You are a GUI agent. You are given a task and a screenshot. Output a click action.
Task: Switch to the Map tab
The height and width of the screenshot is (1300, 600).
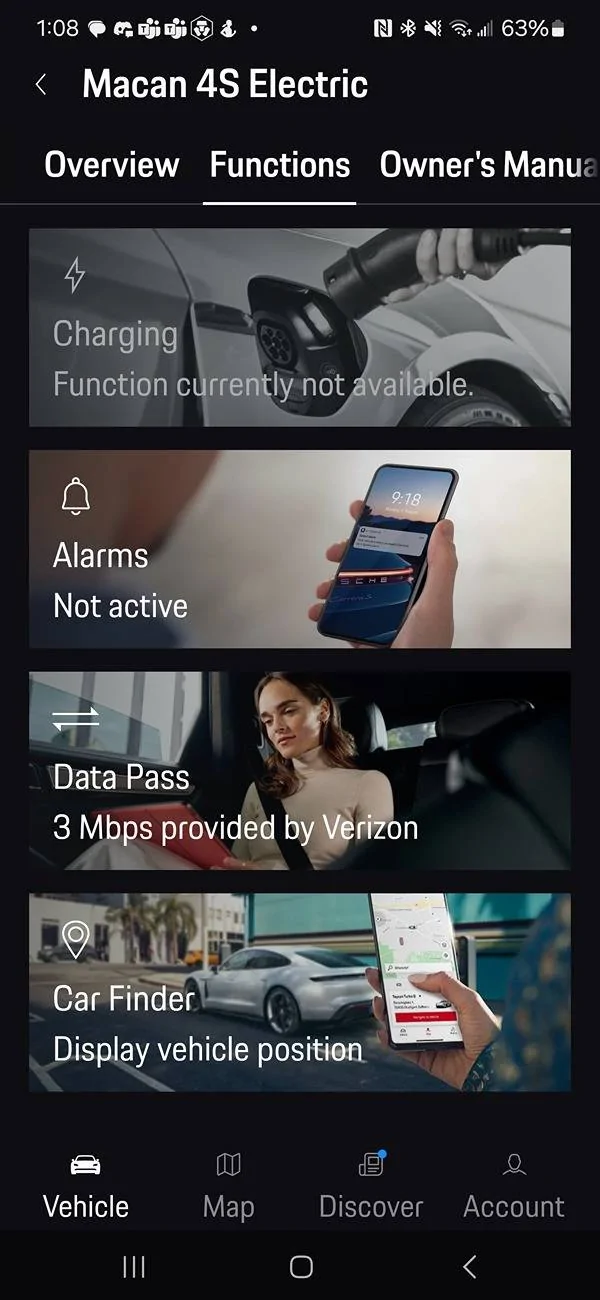[x=229, y=1186]
